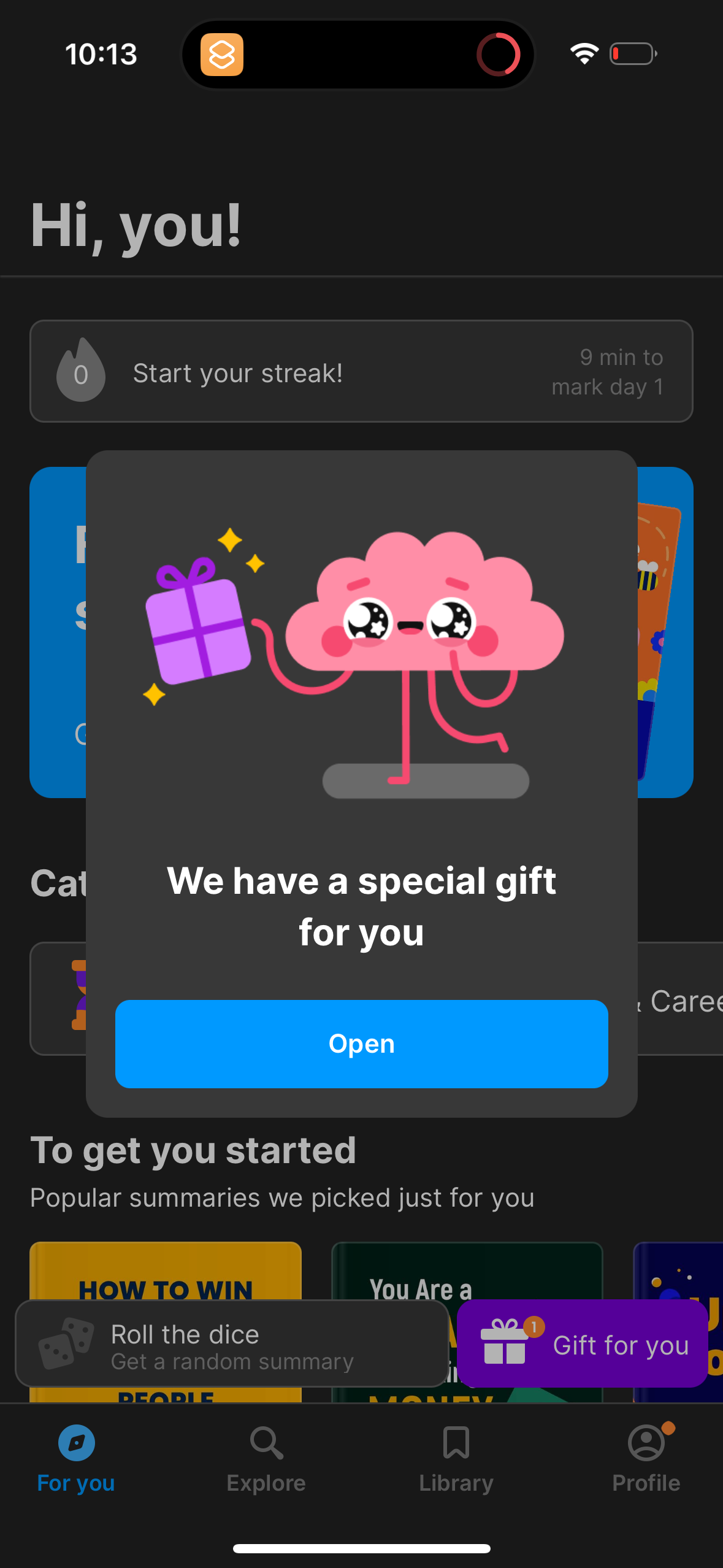This screenshot has width=723, height=1568.
Task: Open the Start your streak card
Action: pos(361,371)
